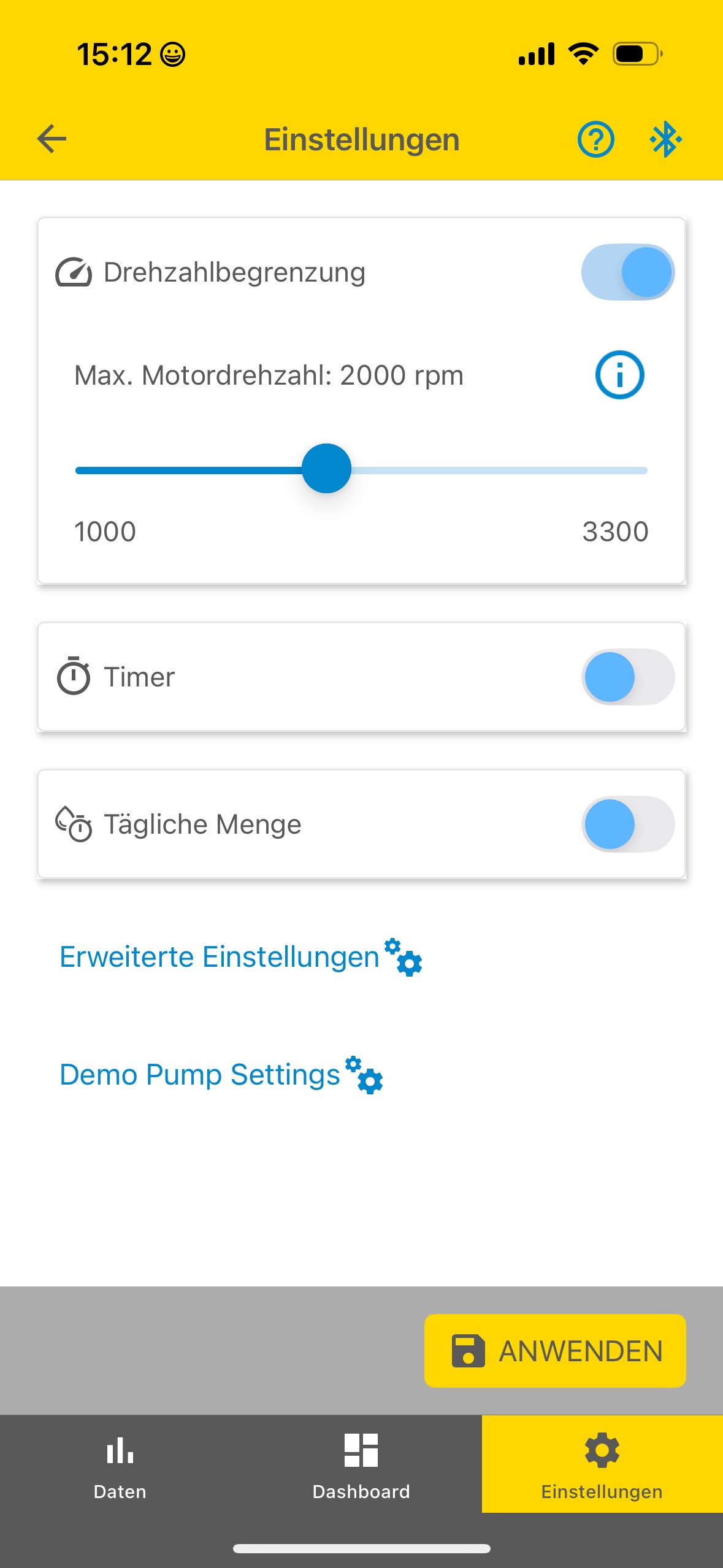
Task: Enable the Timer switch
Action: point(627,677)
